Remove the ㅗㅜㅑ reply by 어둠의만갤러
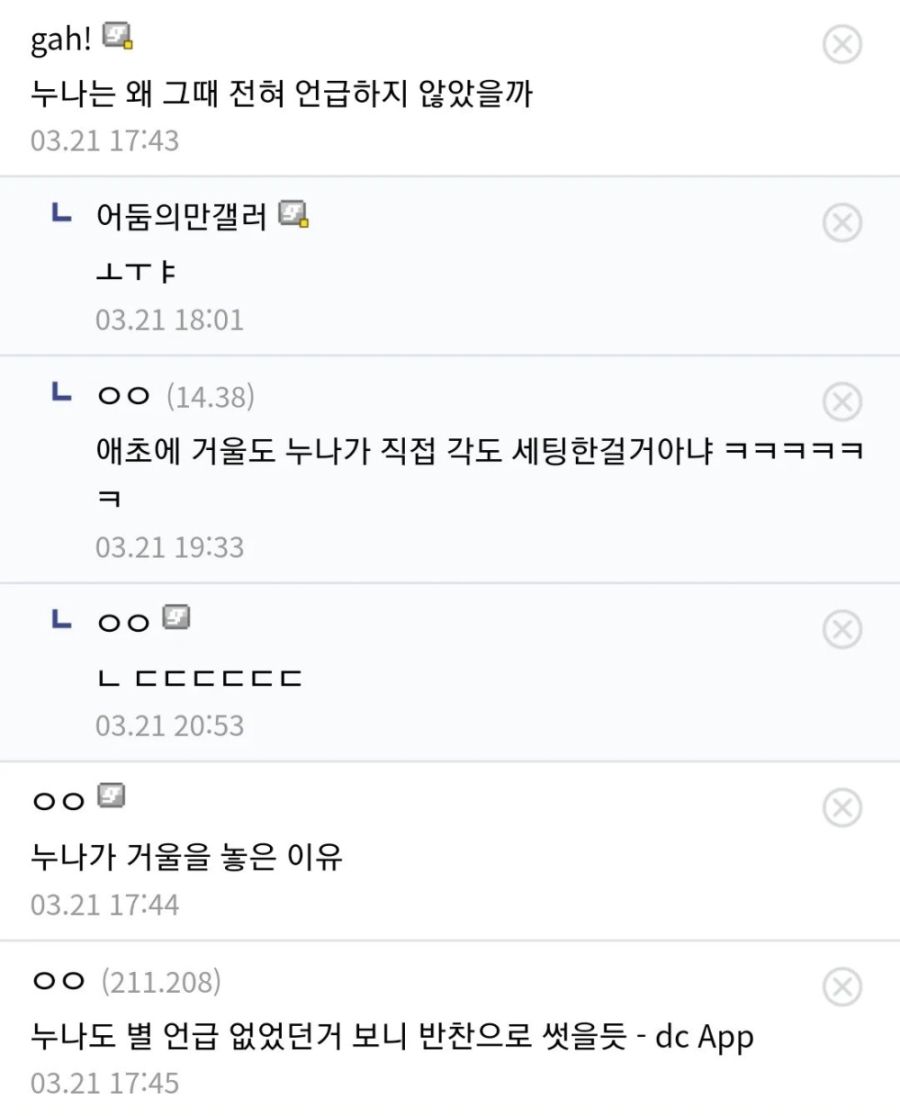 pos(843,221)
